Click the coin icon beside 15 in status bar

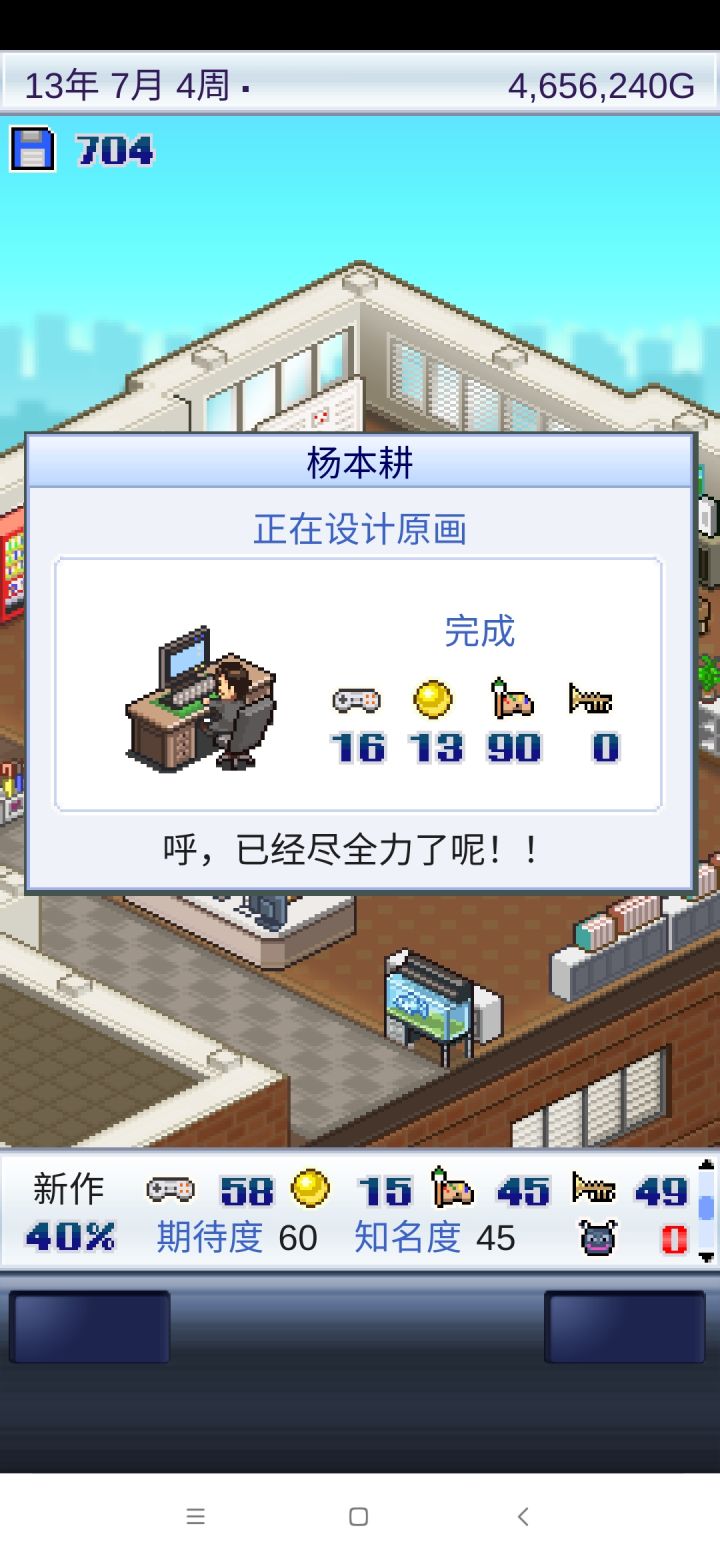[x=310, y=1190]
